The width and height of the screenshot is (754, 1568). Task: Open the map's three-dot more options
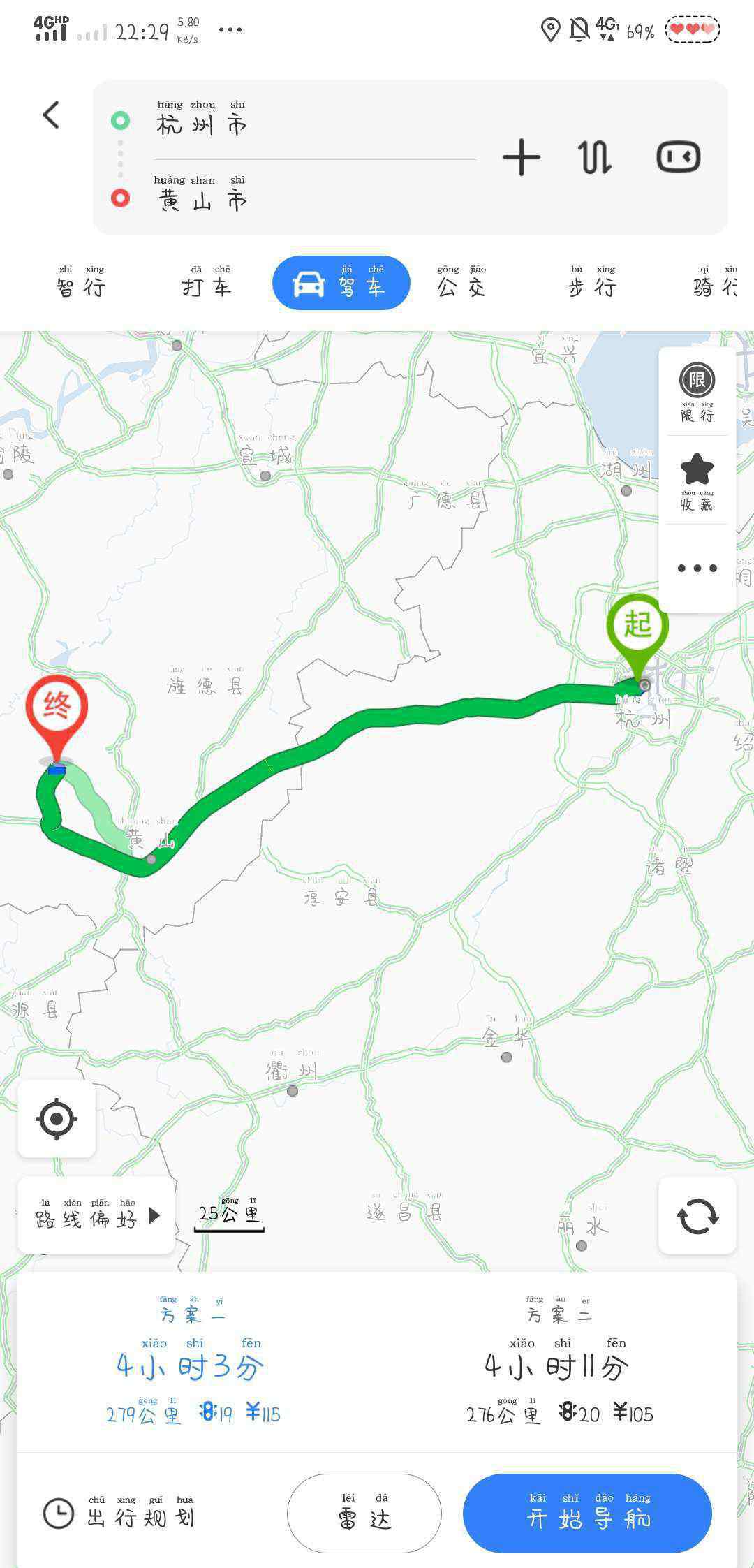[x=697, y=569]
